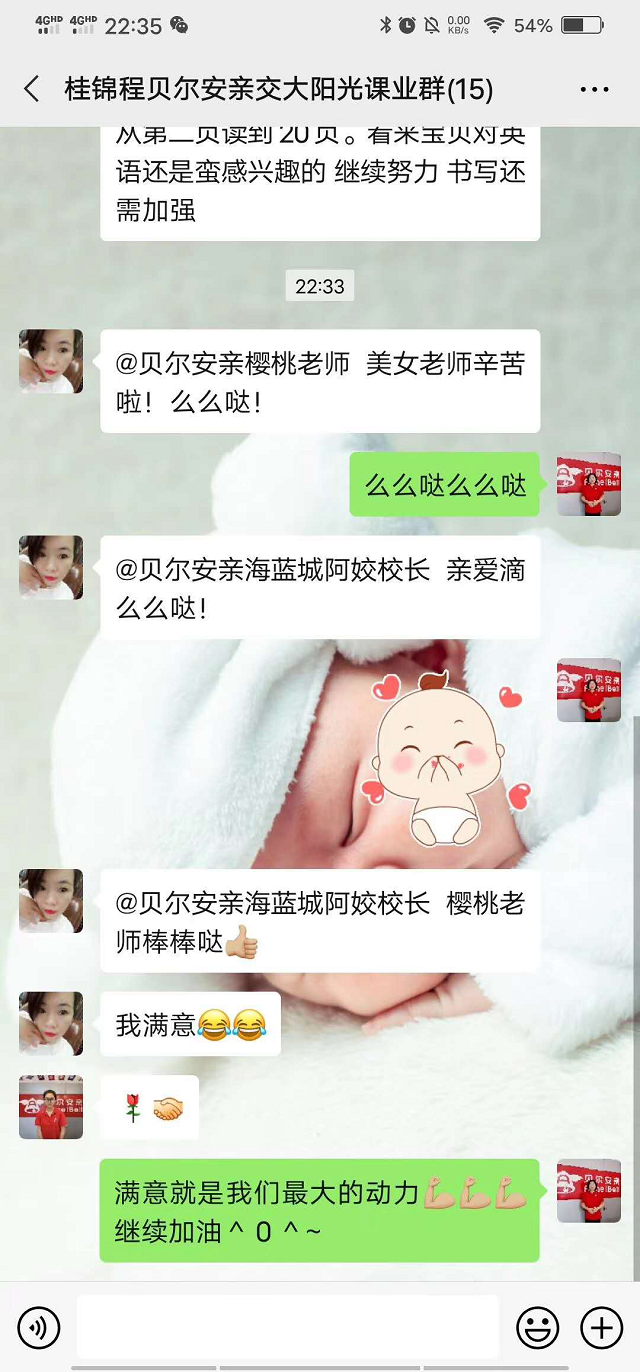Open the emoji picker
The width and height of the screenshot is (640, 1372).
[x=537, y=1327]
